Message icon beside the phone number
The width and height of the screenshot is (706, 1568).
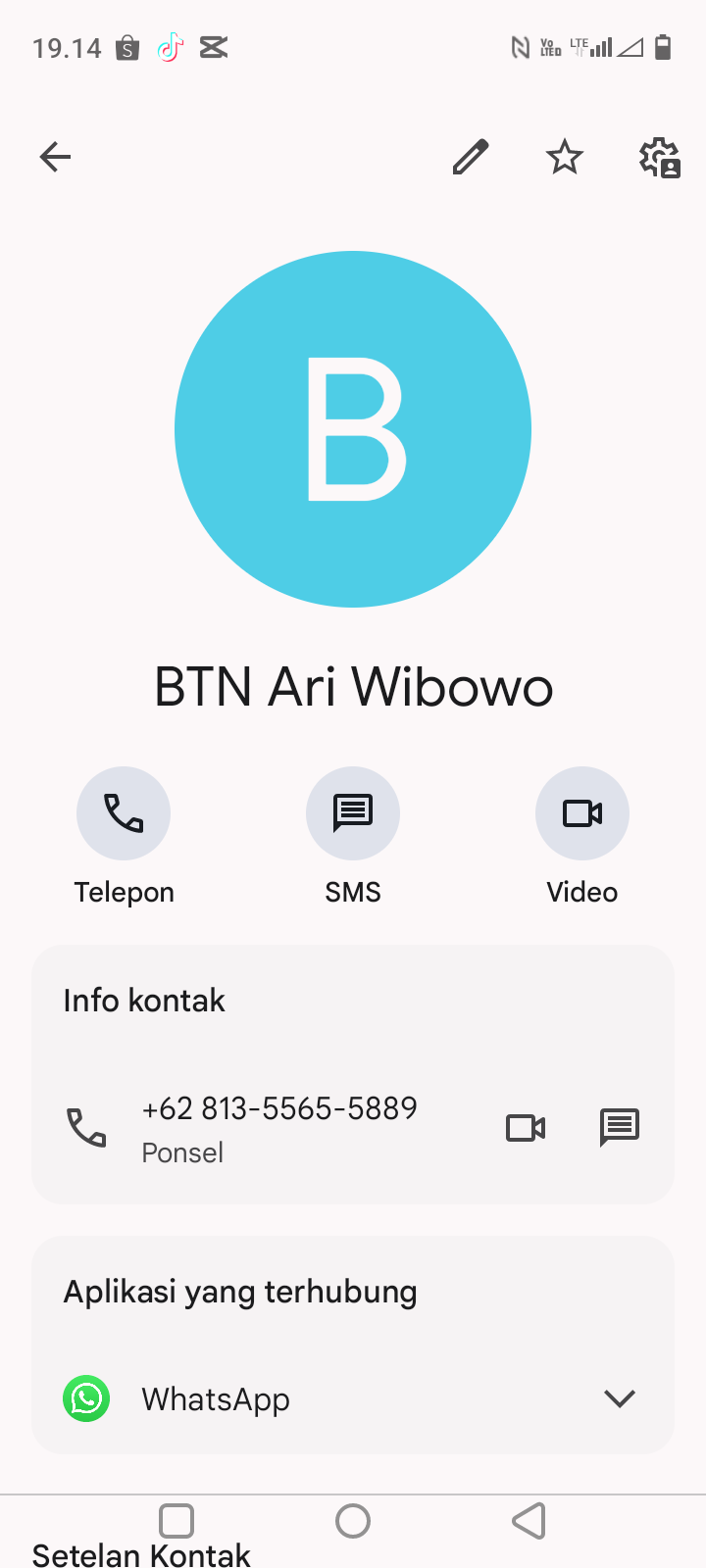pos(620,1128)
